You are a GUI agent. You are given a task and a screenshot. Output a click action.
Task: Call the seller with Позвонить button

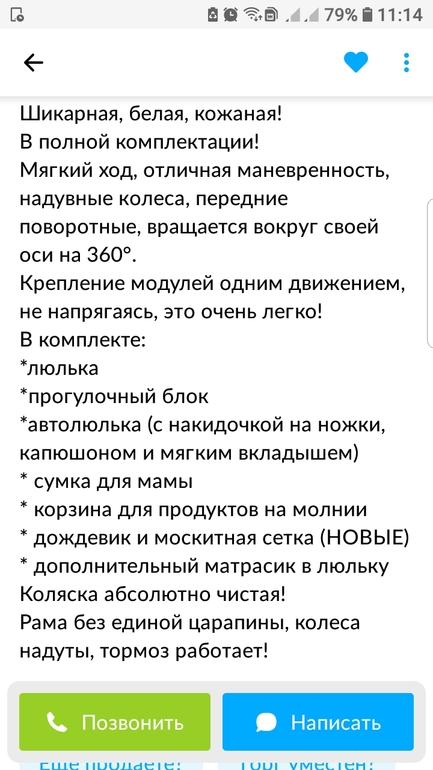[115, 722]
